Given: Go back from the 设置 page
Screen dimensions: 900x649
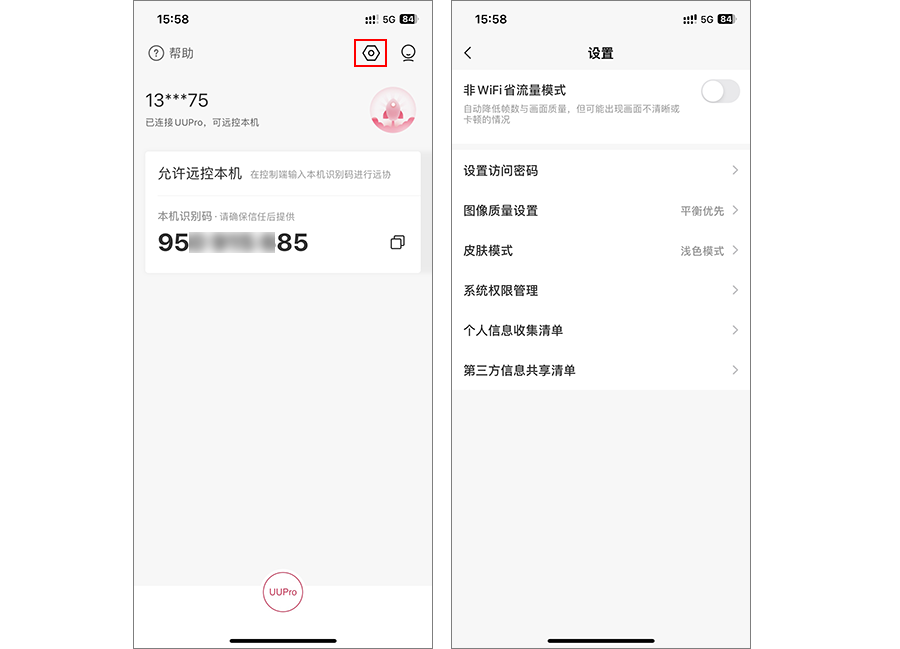Looking at the screenshot, I should tap(468, 53).
